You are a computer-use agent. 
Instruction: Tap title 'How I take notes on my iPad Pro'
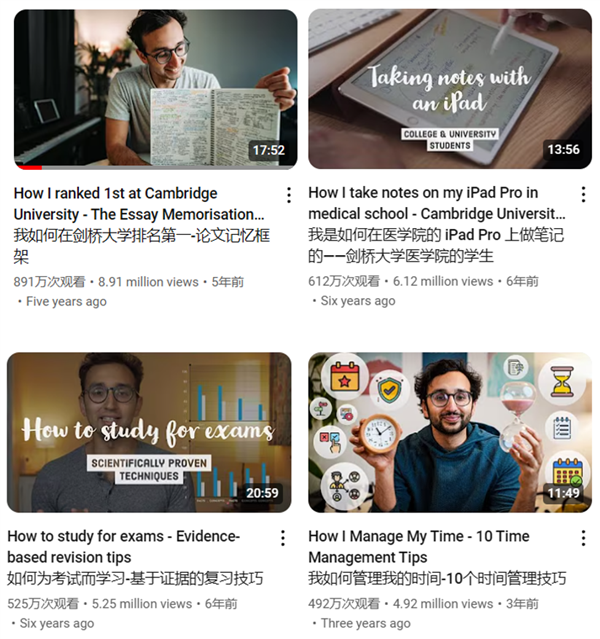click(x=436, y=203)
